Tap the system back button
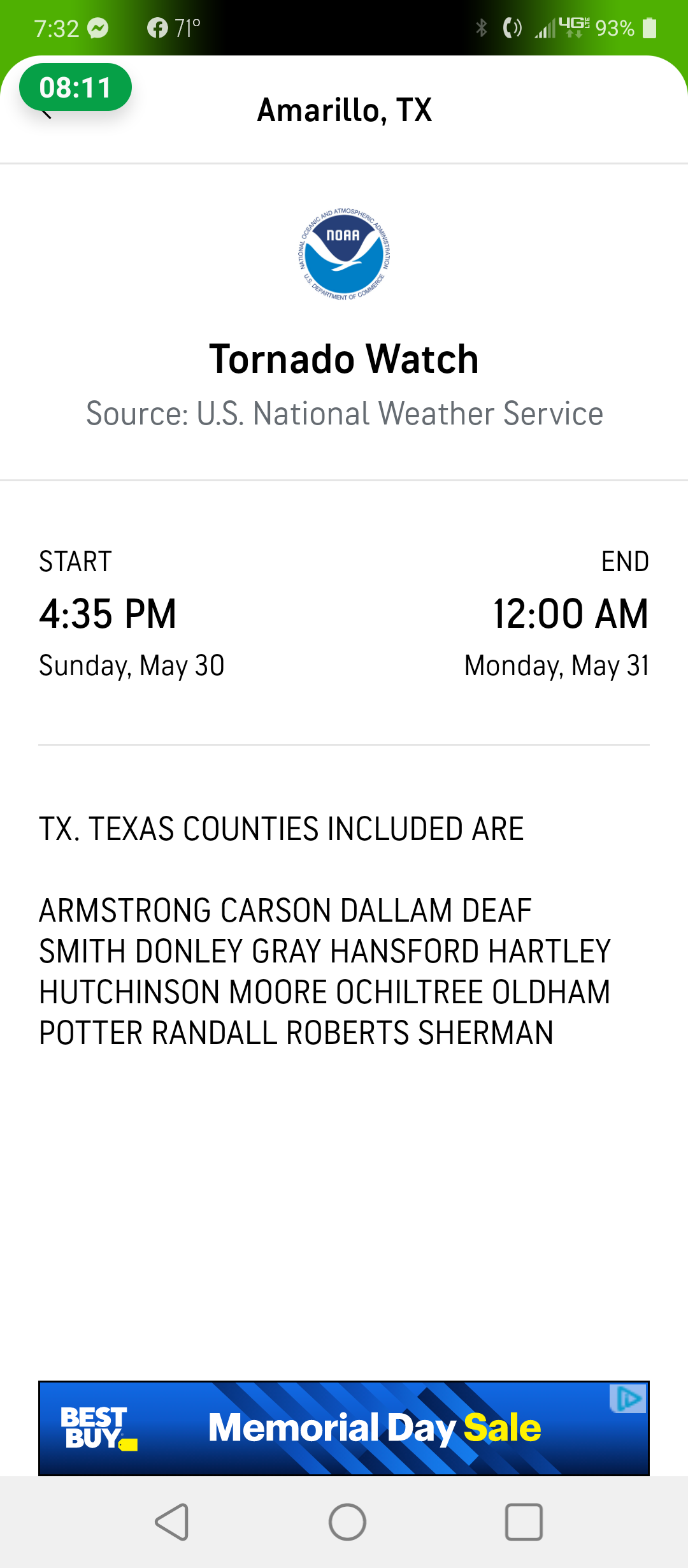The height and width of the screenshot is (1568, 688). (172, 1522)
